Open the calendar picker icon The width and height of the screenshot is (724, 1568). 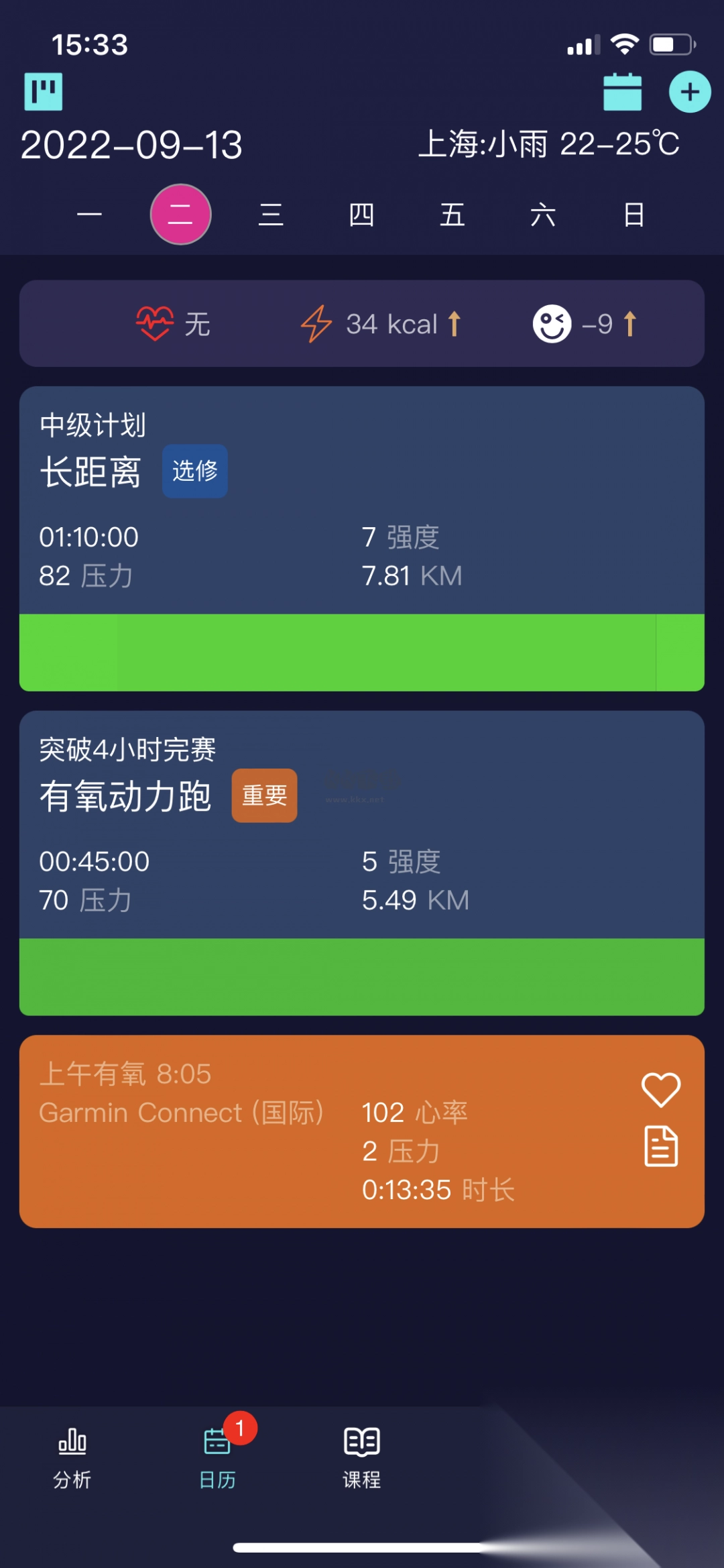click(622, 92)
